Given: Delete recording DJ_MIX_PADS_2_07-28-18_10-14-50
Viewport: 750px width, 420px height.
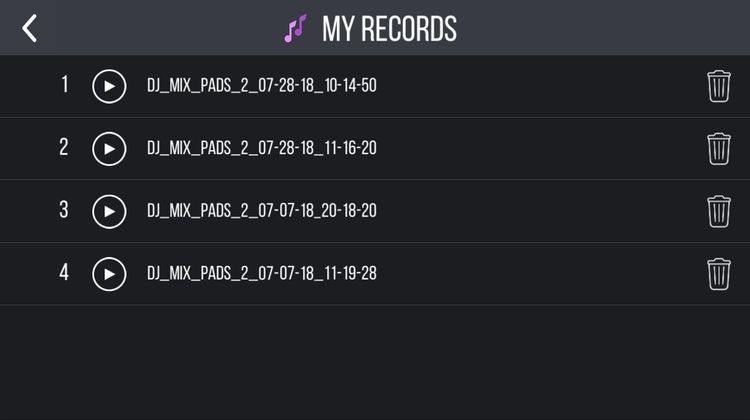Looking at the screenshot, I should (718, 86).
